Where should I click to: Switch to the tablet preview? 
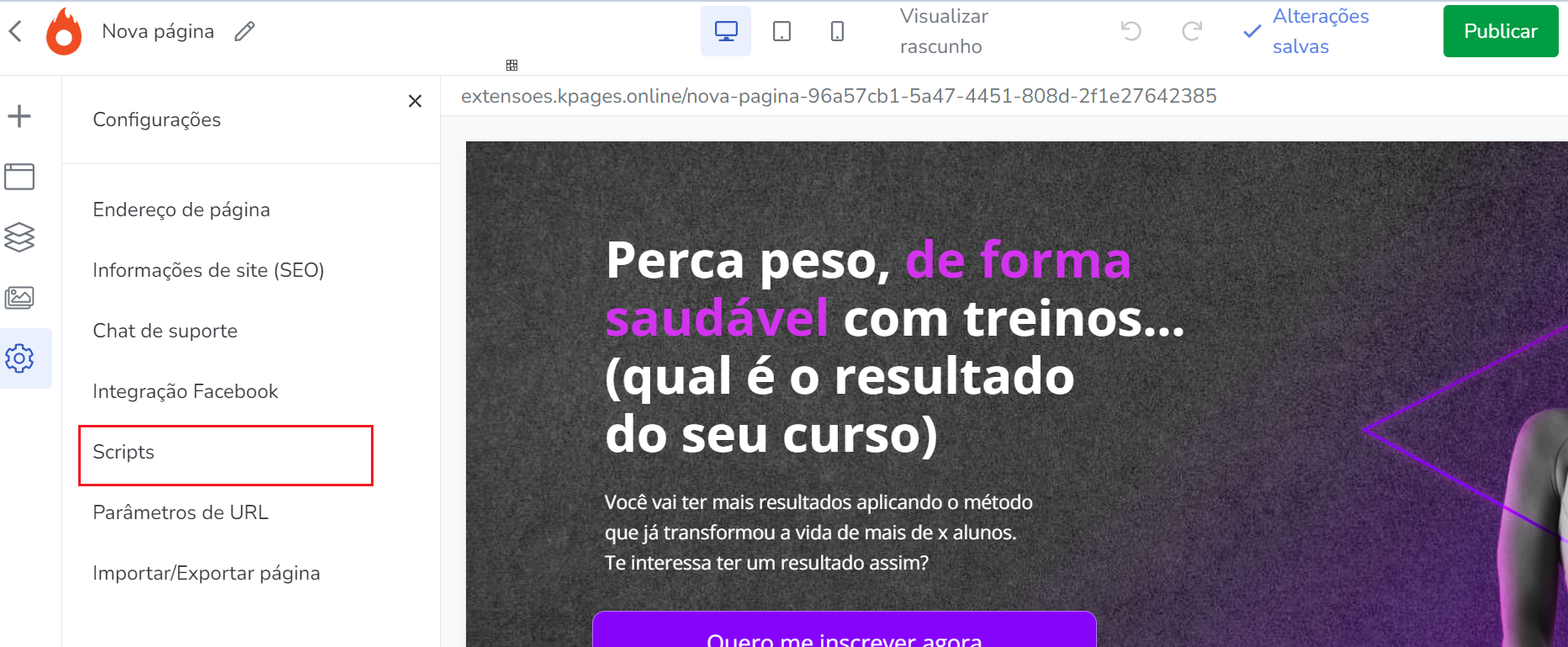pos(781,32)
